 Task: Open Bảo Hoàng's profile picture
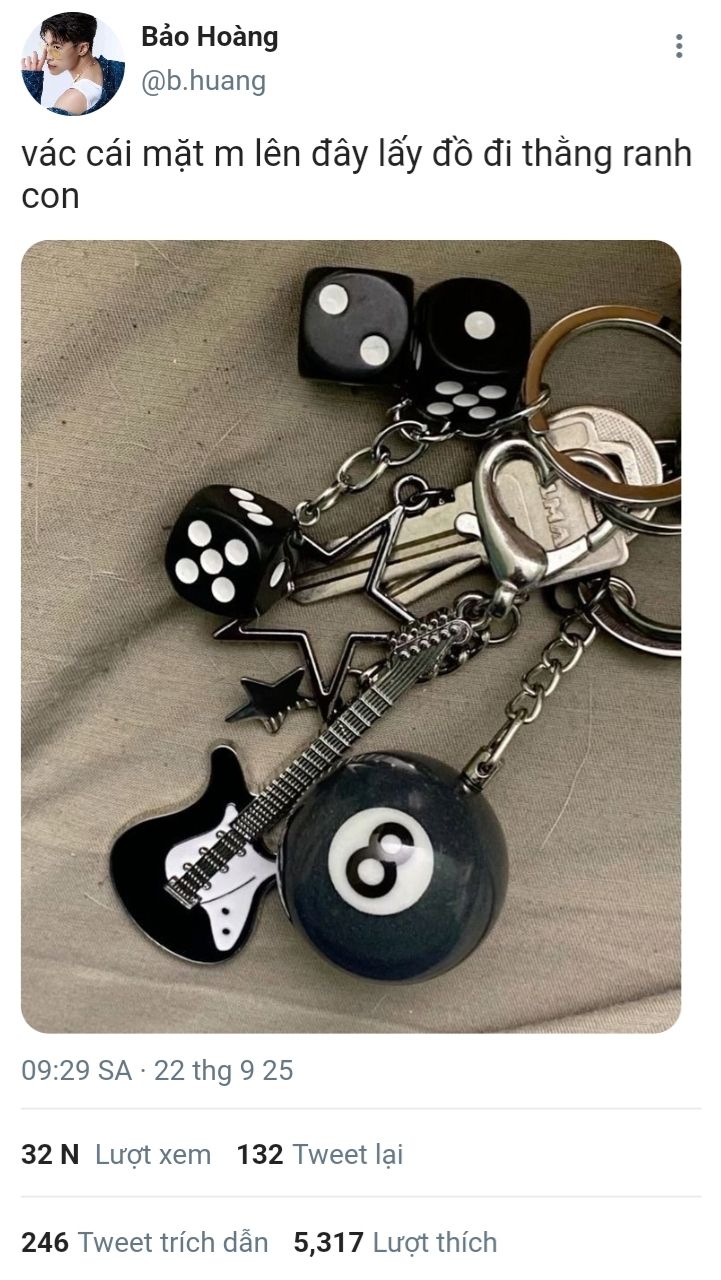73,64
